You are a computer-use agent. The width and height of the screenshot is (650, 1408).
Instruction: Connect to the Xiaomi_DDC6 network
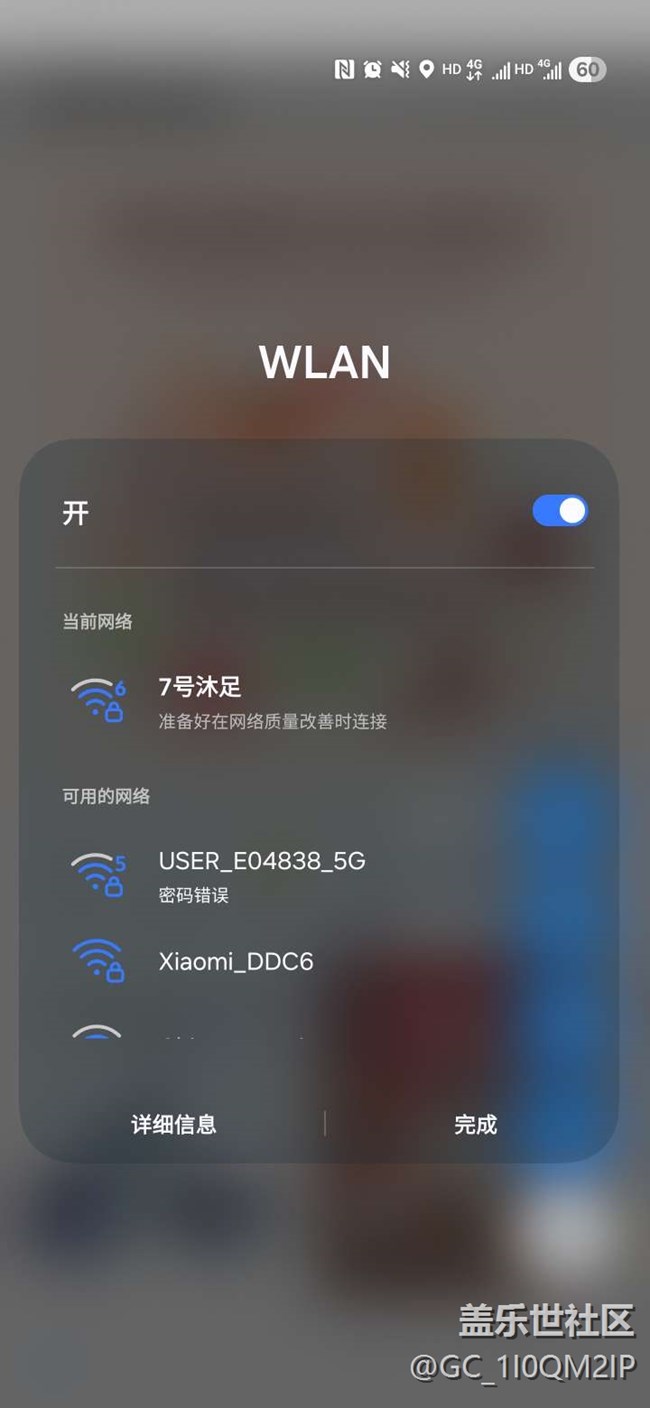click(x=236, y=962)
